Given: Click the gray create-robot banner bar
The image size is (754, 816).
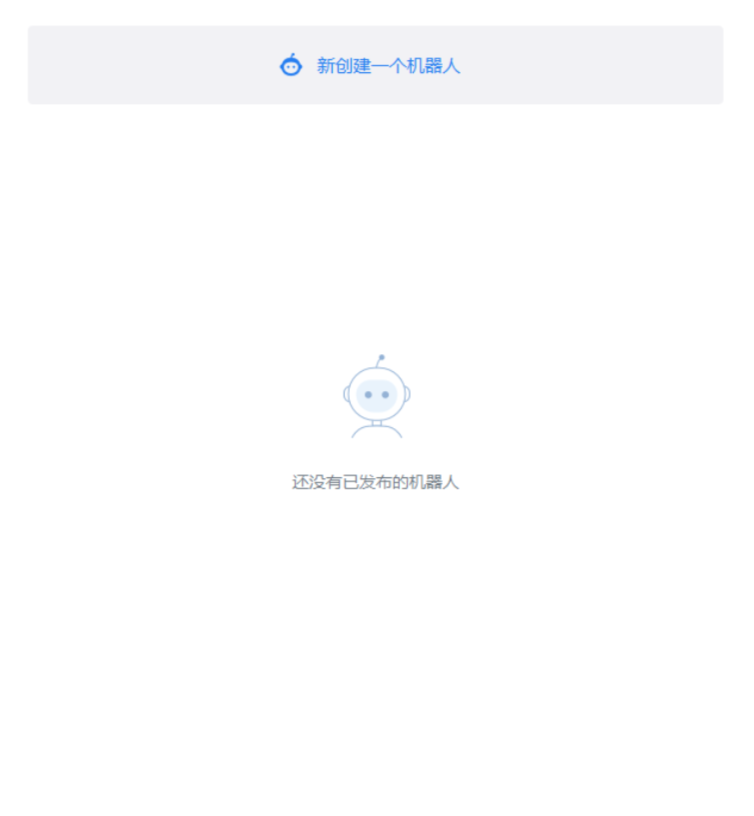Looking at the screenshot, I should point(377,64).
